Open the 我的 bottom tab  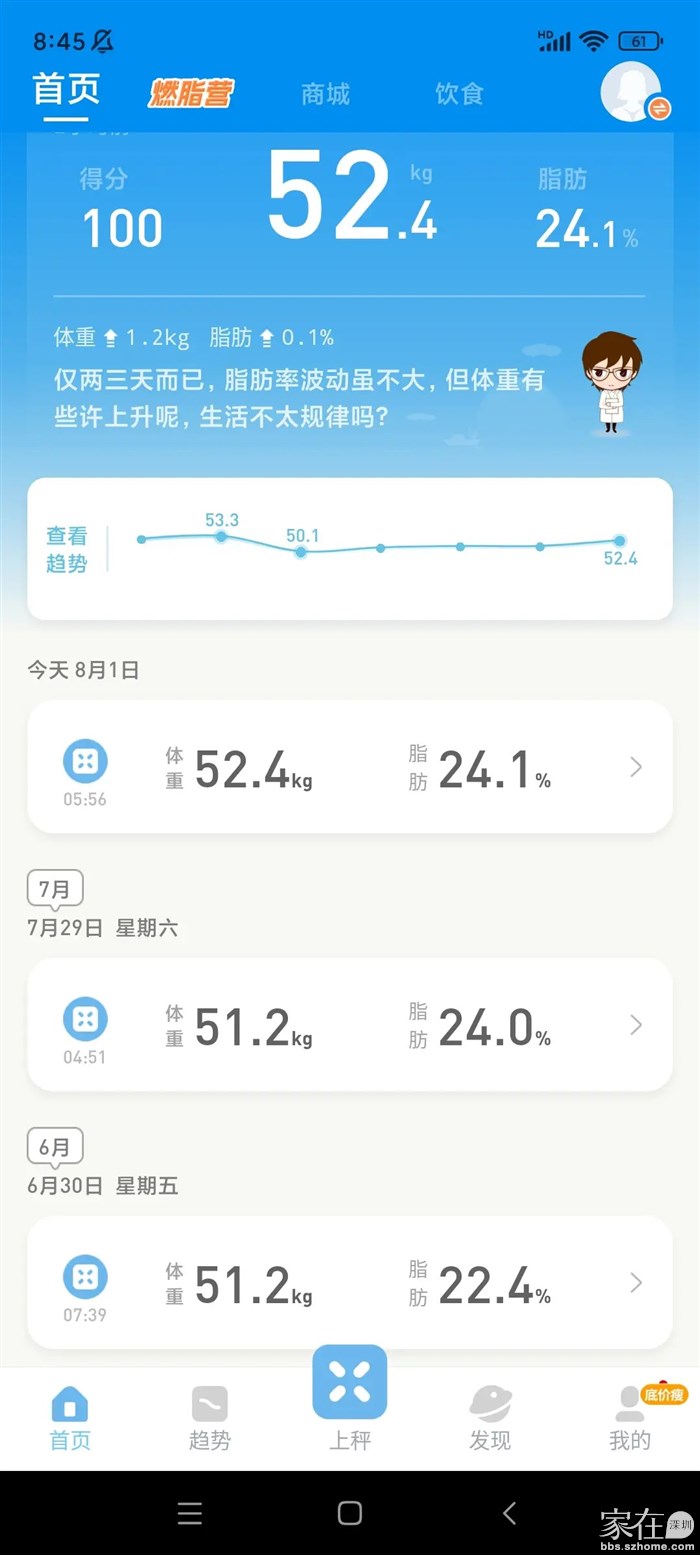[630, 1418]
